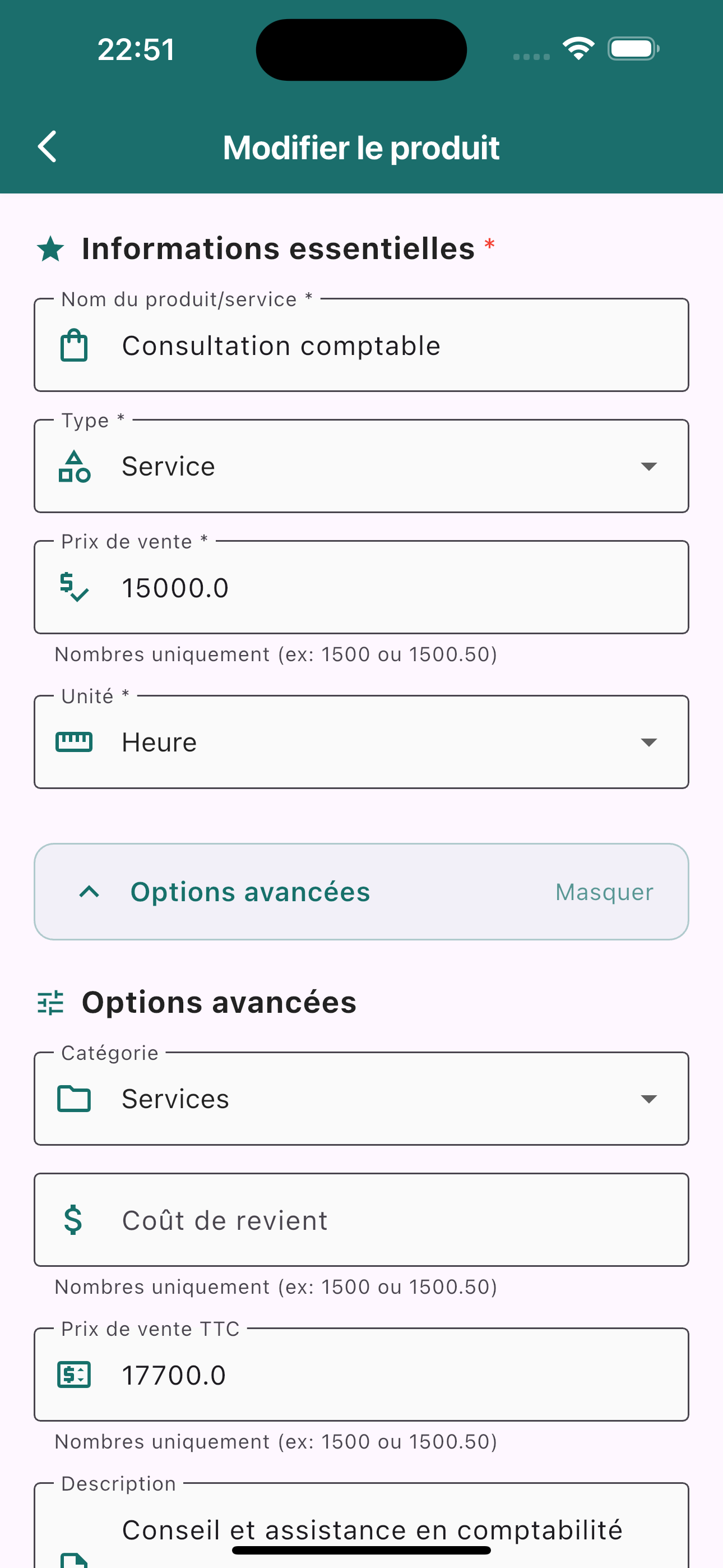
Task: Tap the back arrow to leave Modifier le produit
Action: tap(48, 146)
